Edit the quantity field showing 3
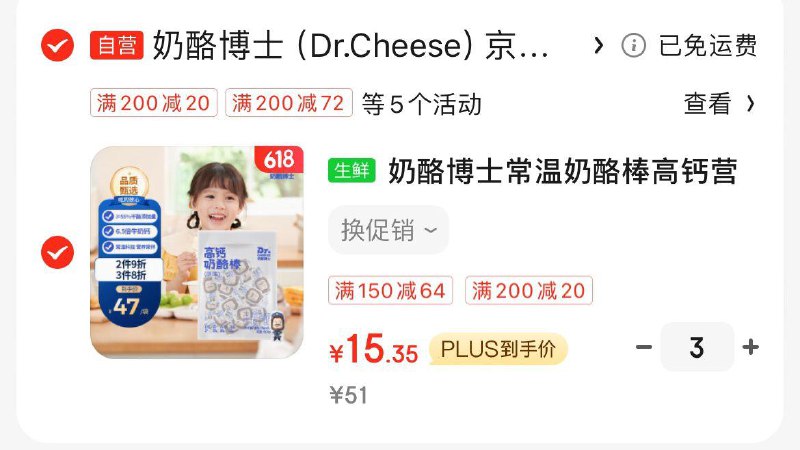 (x=697, y=347)
